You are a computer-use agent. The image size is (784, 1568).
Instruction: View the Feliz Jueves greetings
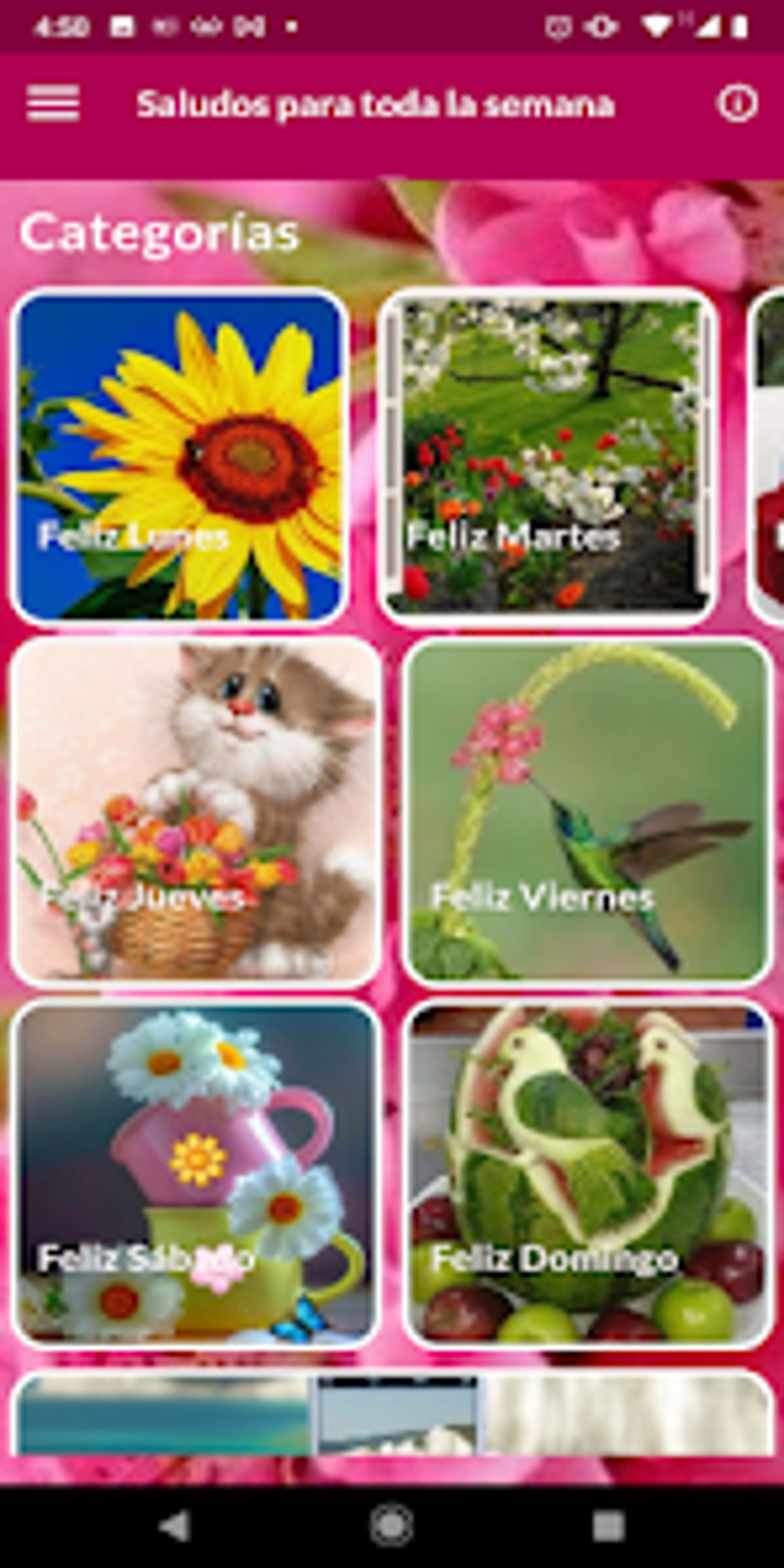196,812
